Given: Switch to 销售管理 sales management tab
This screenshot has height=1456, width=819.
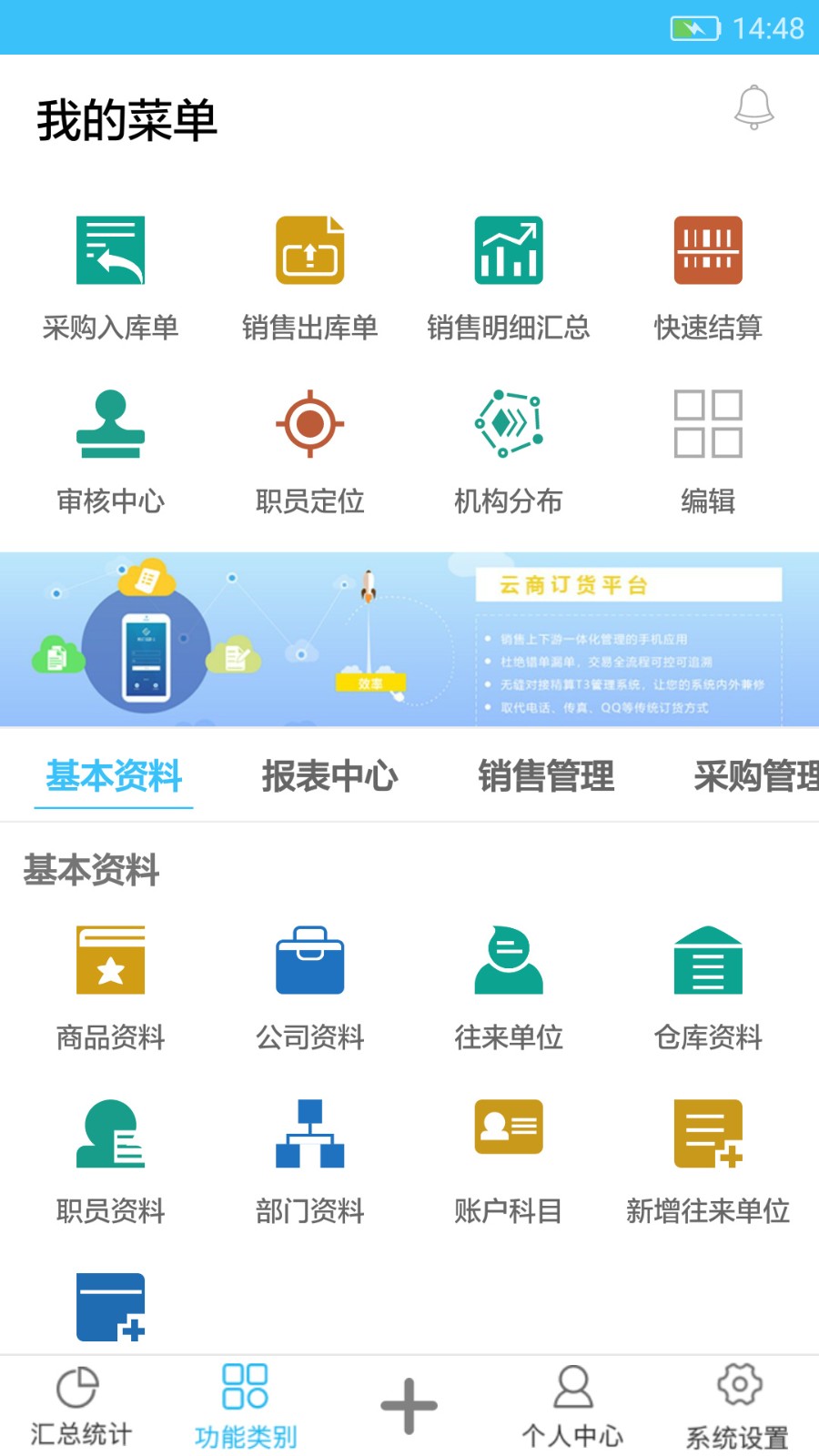Looking at the screenshot, I should tap(546, 778).
